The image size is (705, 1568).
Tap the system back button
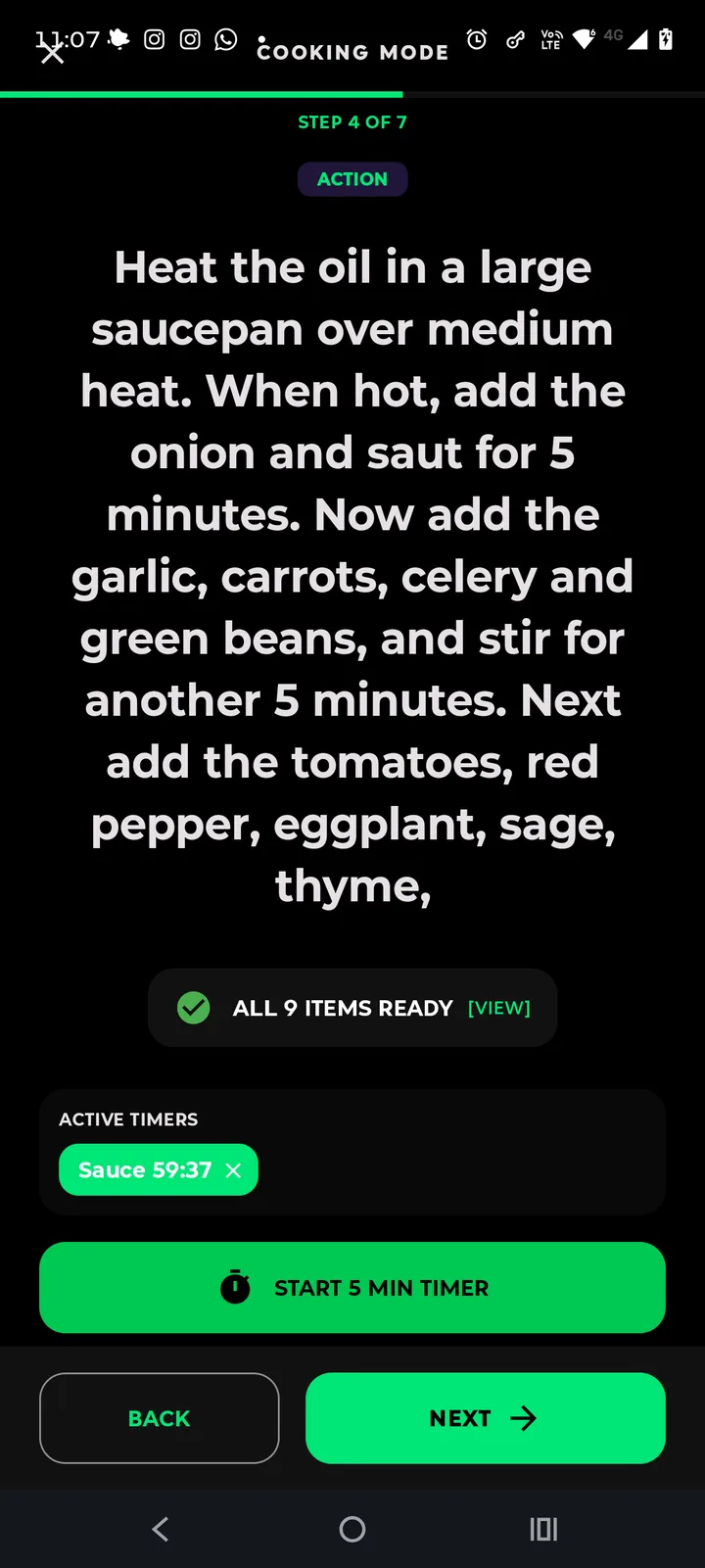point(161,1529)
